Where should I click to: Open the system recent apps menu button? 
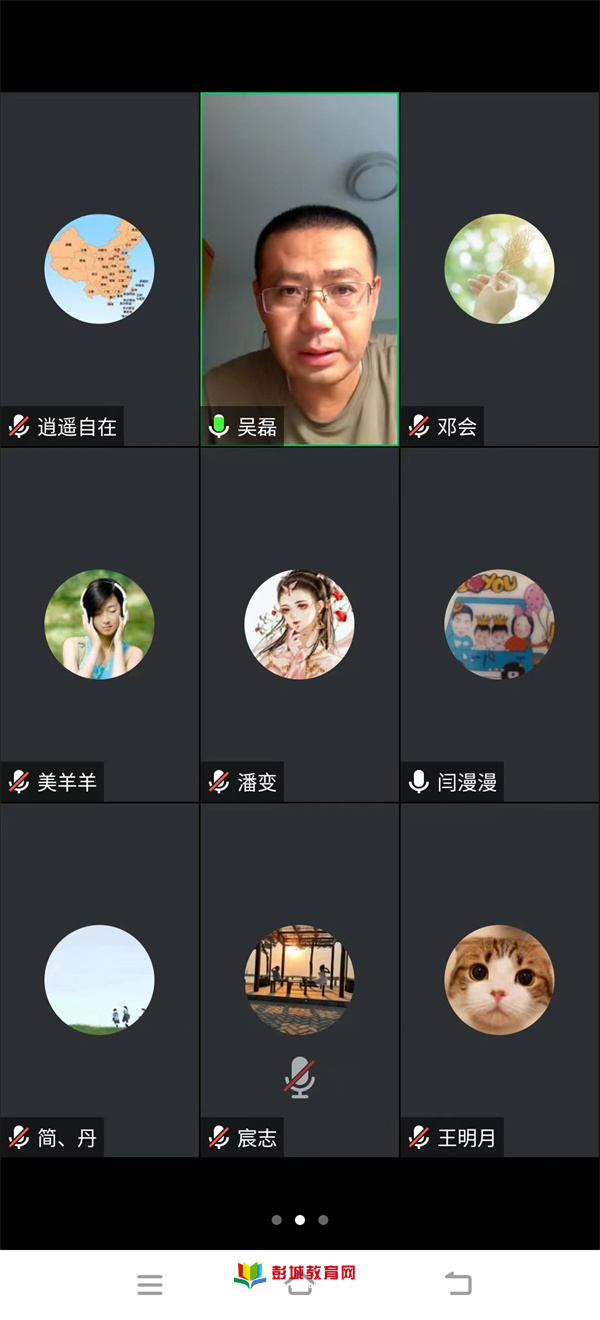[x=150, y=1285]
